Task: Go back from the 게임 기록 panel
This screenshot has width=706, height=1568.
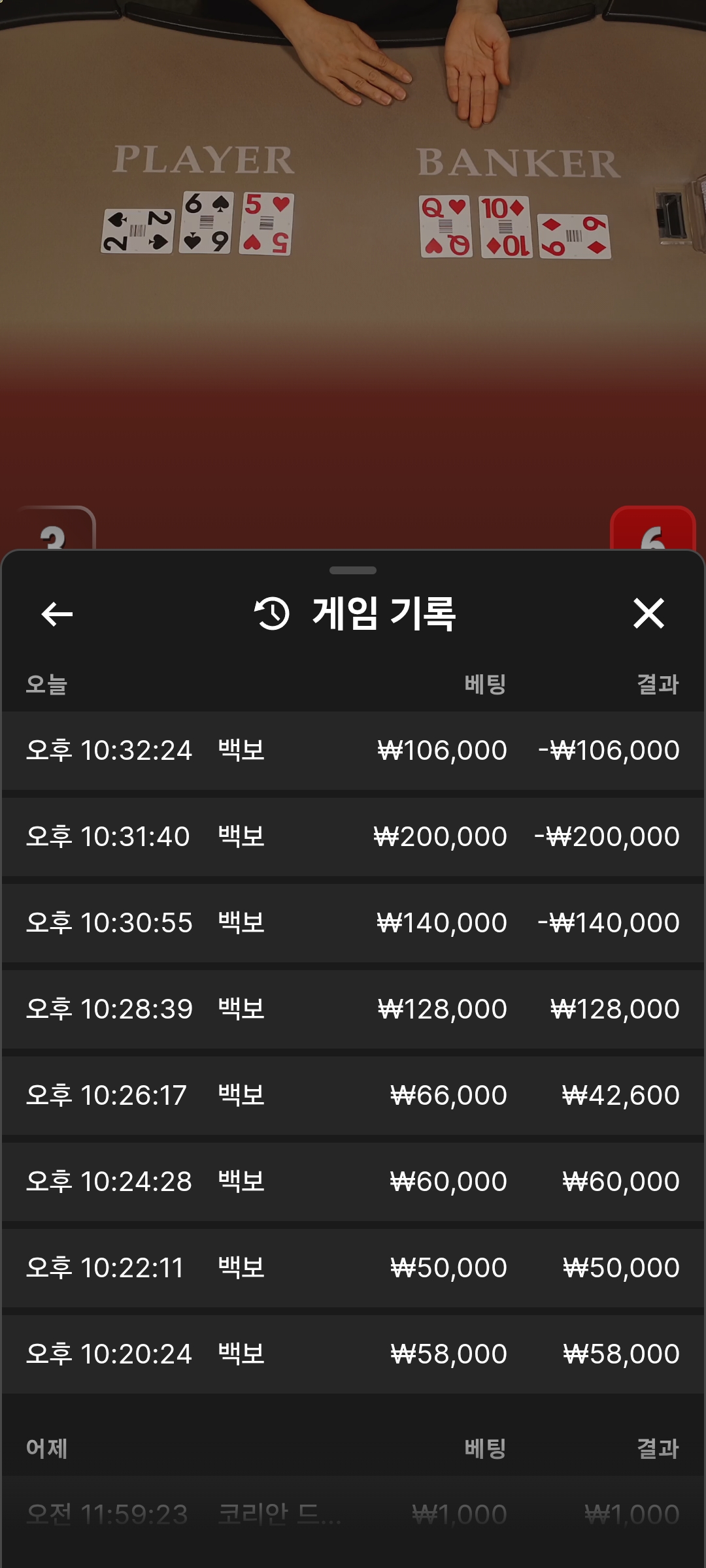Action: click(57, 614)
